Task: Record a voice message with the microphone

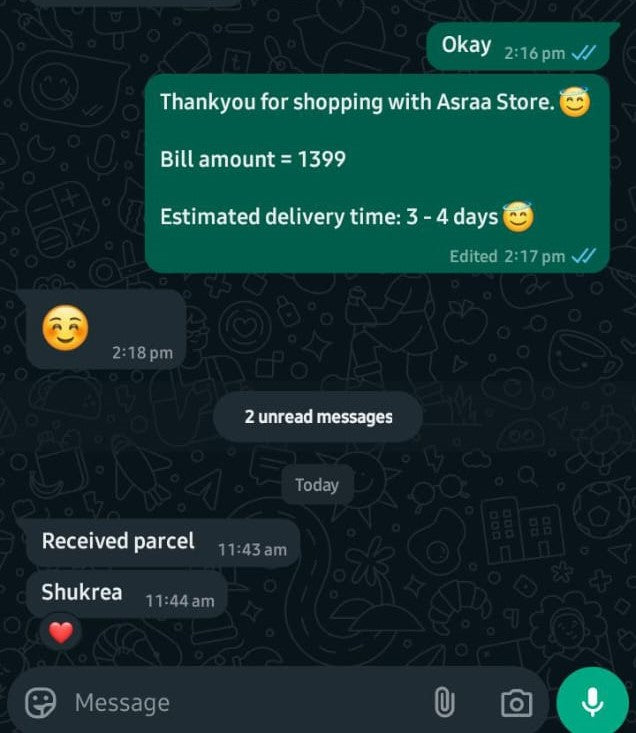Action: coord(592,702)
